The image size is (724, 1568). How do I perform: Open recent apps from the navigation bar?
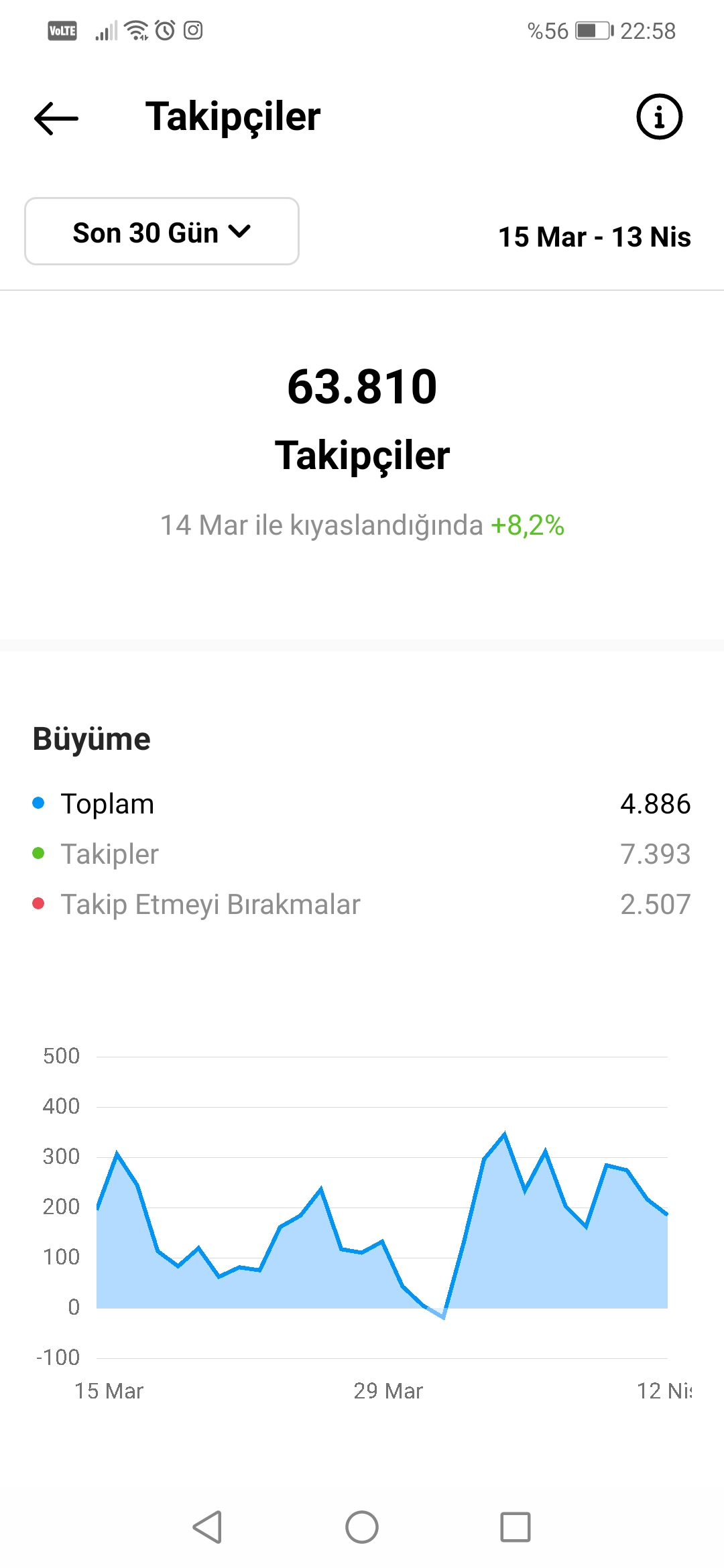click(x=516, y=1527)
